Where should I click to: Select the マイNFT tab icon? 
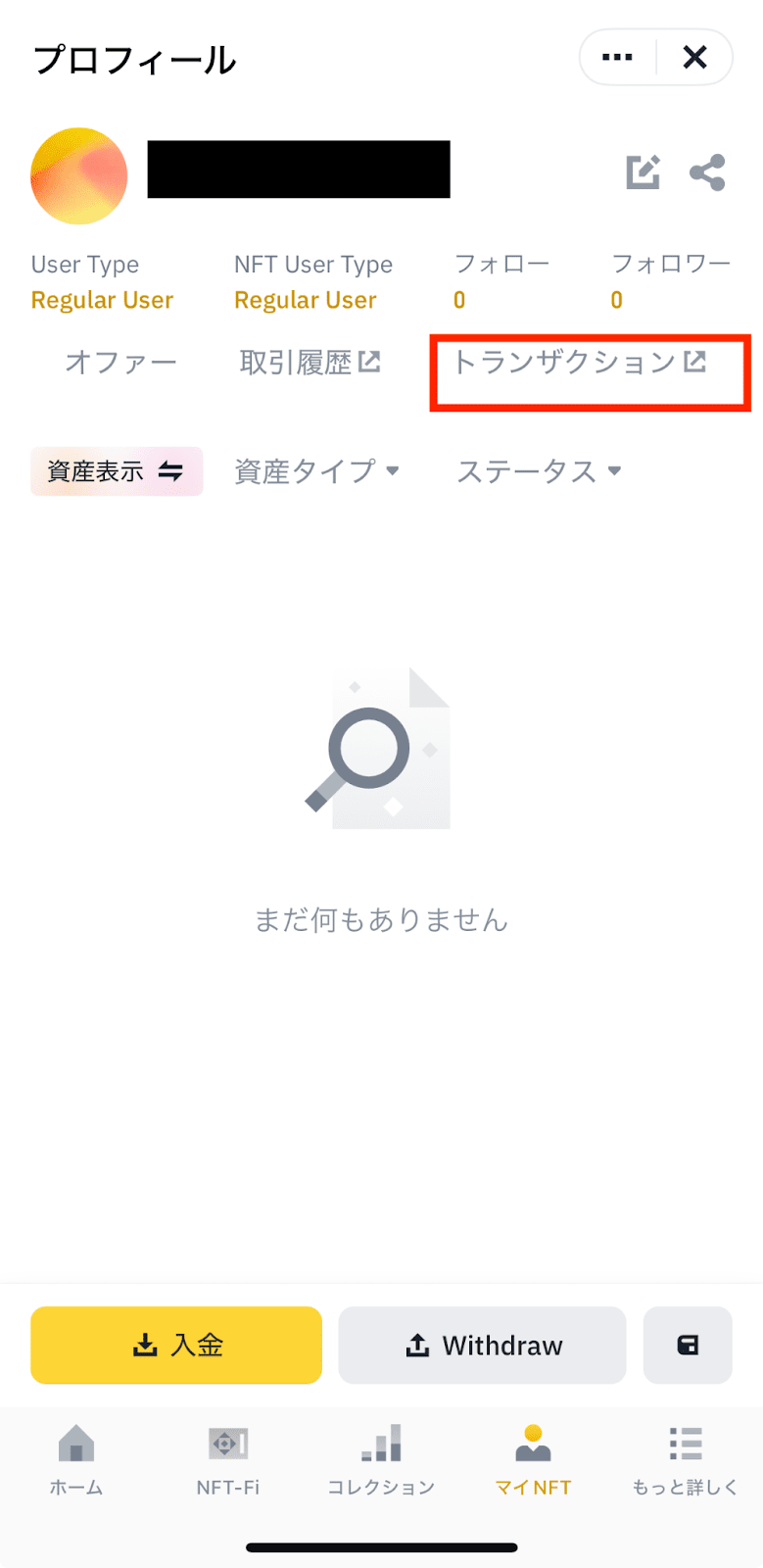534,1442
